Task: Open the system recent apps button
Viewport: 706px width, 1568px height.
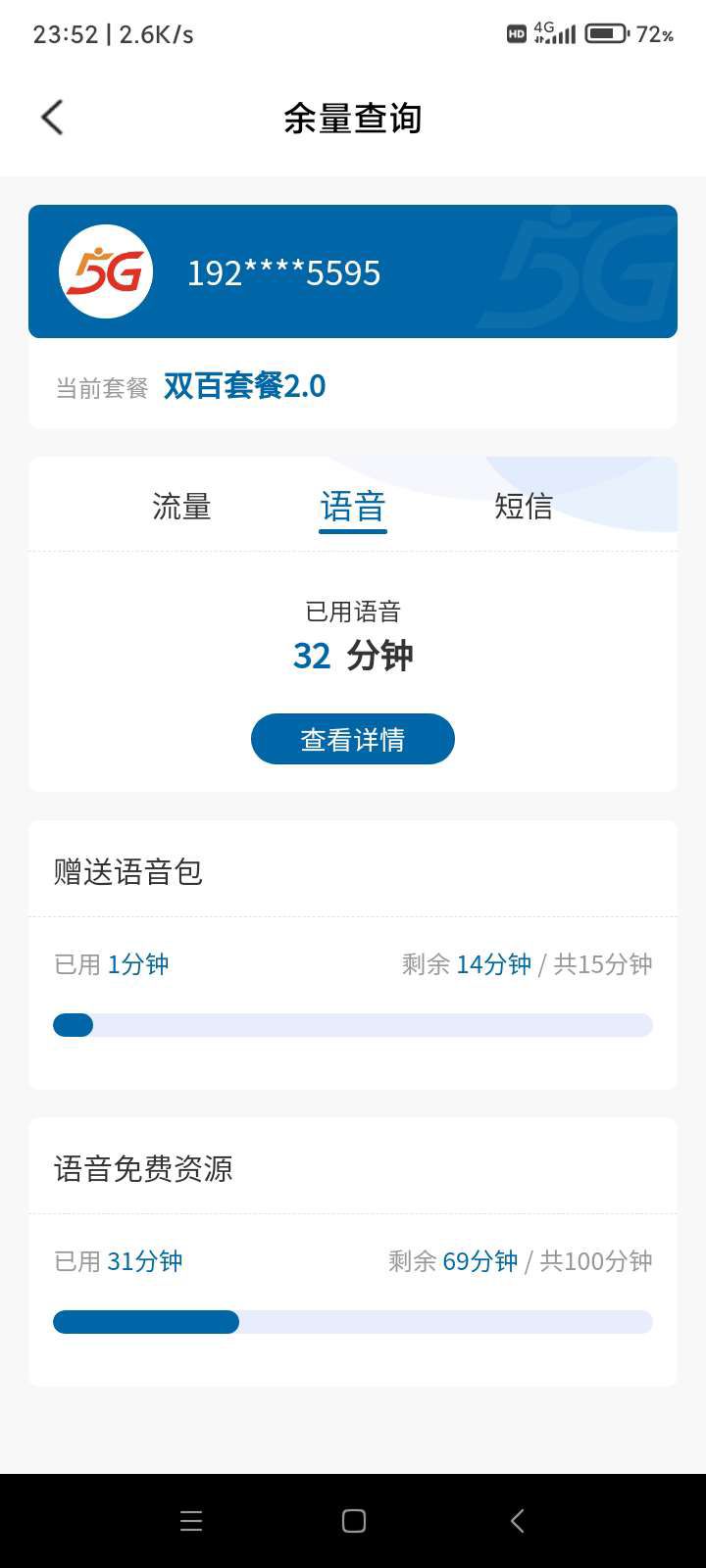Action: coord(191,1521)
